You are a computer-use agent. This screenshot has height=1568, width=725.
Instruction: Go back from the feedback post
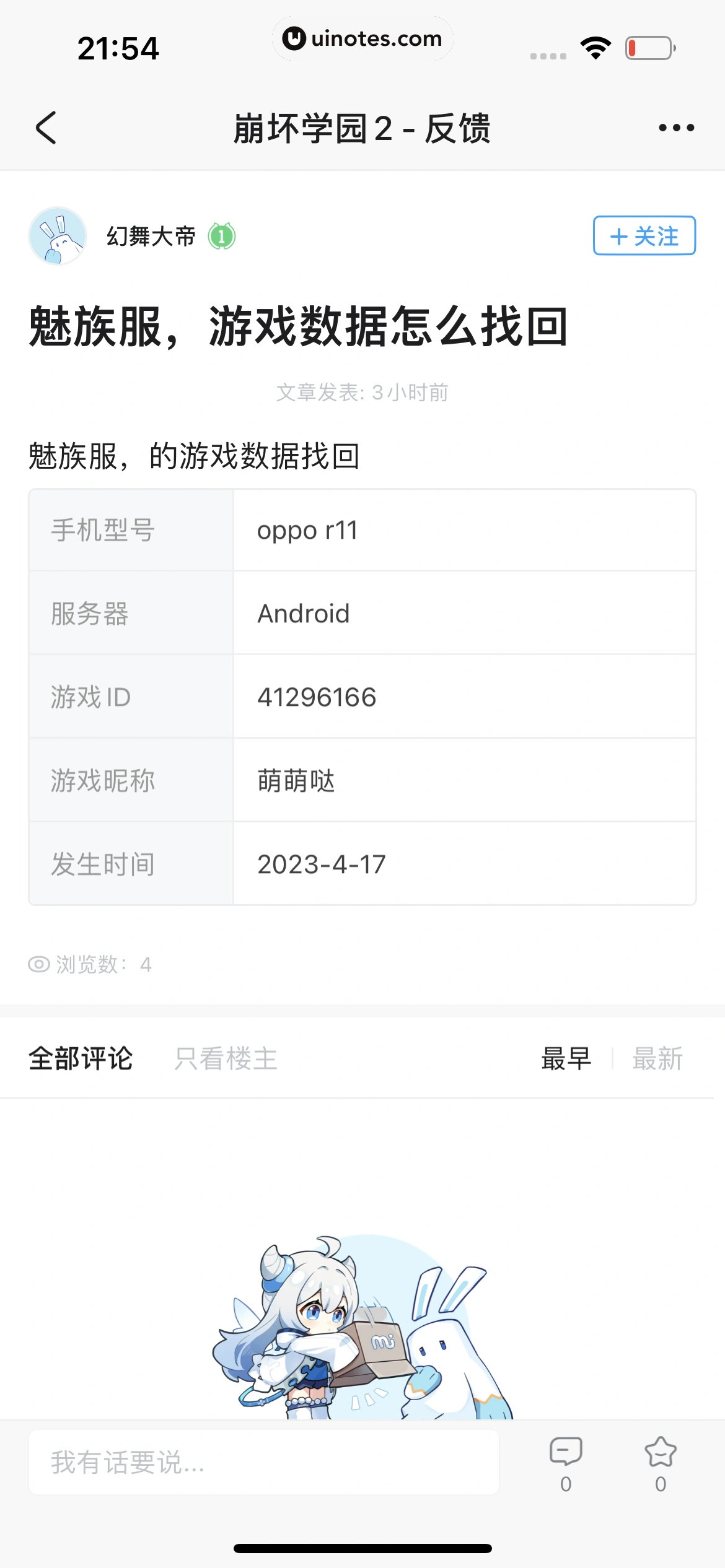tap(46, 128)
